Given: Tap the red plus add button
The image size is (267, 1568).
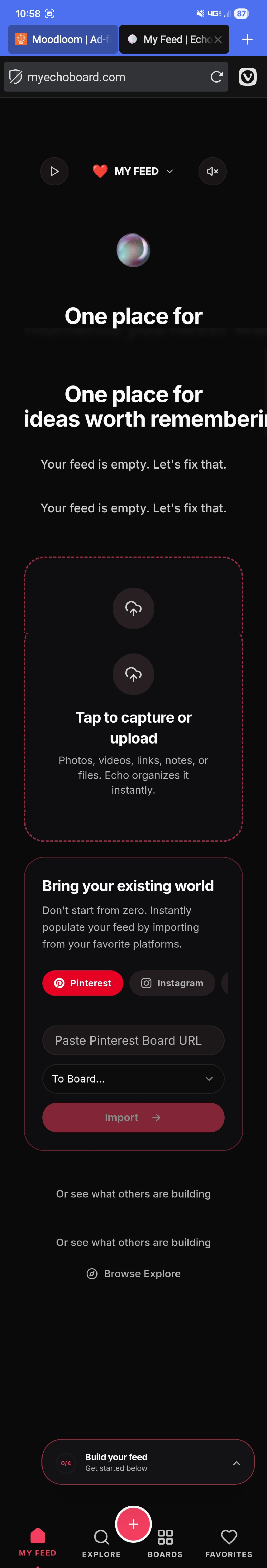Looking at the screenshot, I should click(x=133, y=1524).
